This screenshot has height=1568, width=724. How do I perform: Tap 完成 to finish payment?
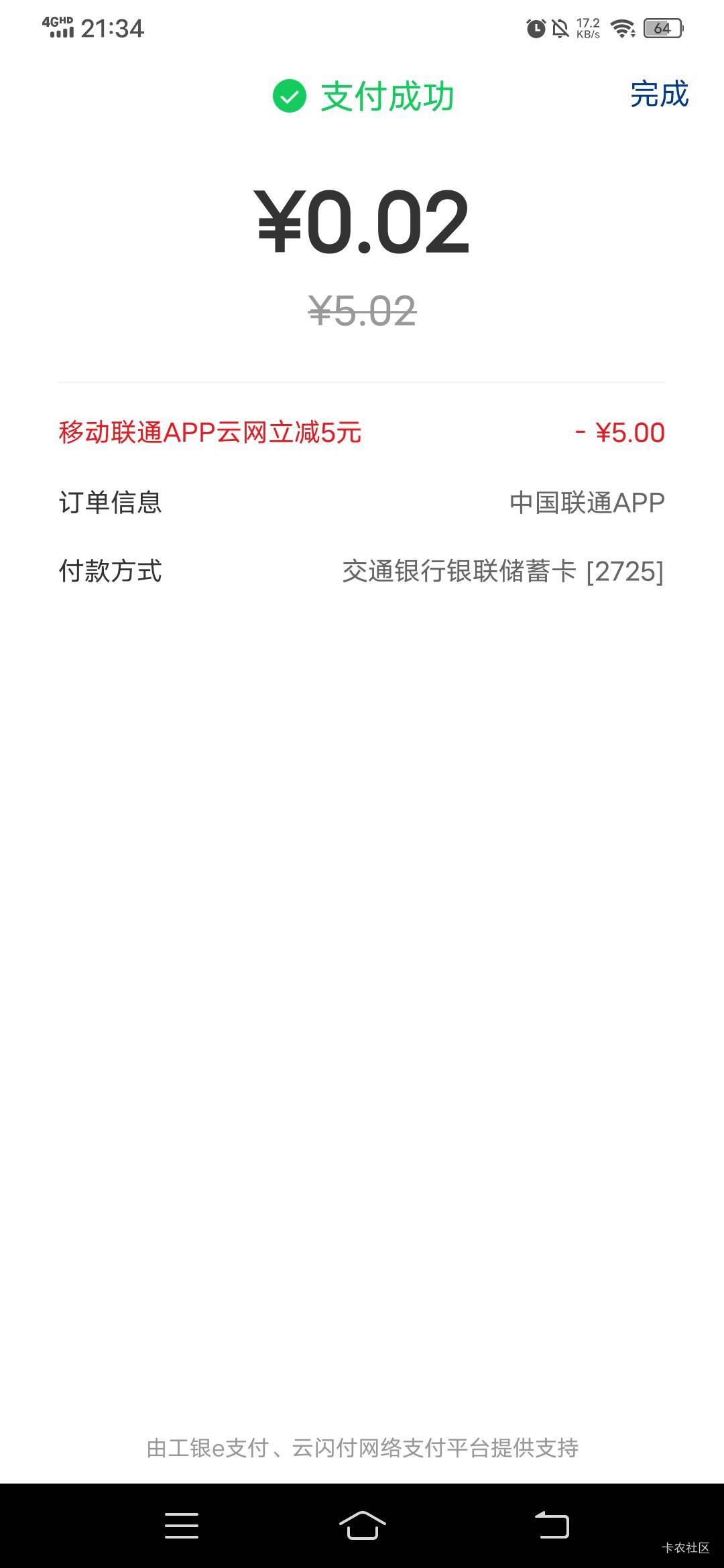coord(659,94)
